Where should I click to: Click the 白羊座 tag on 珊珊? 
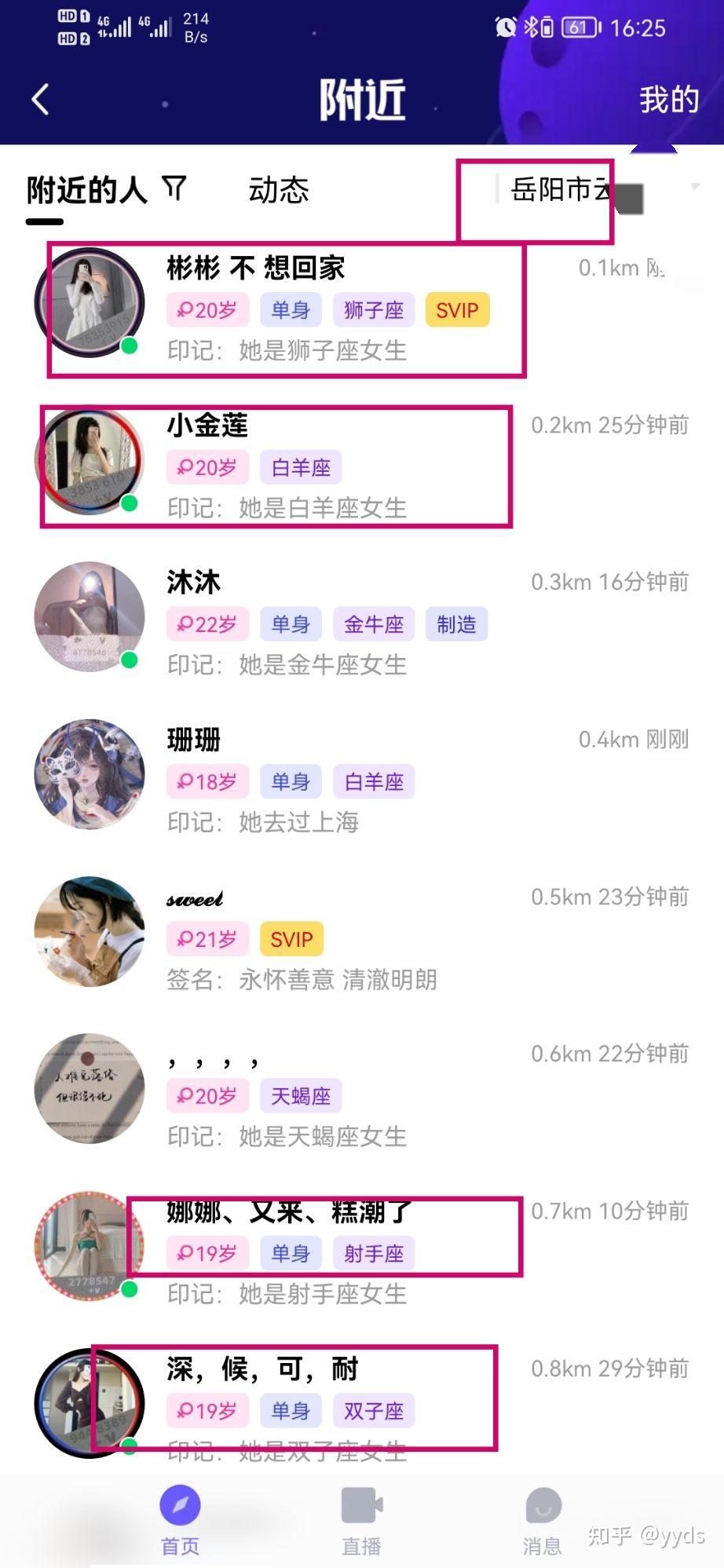click(x=374, y=781)
